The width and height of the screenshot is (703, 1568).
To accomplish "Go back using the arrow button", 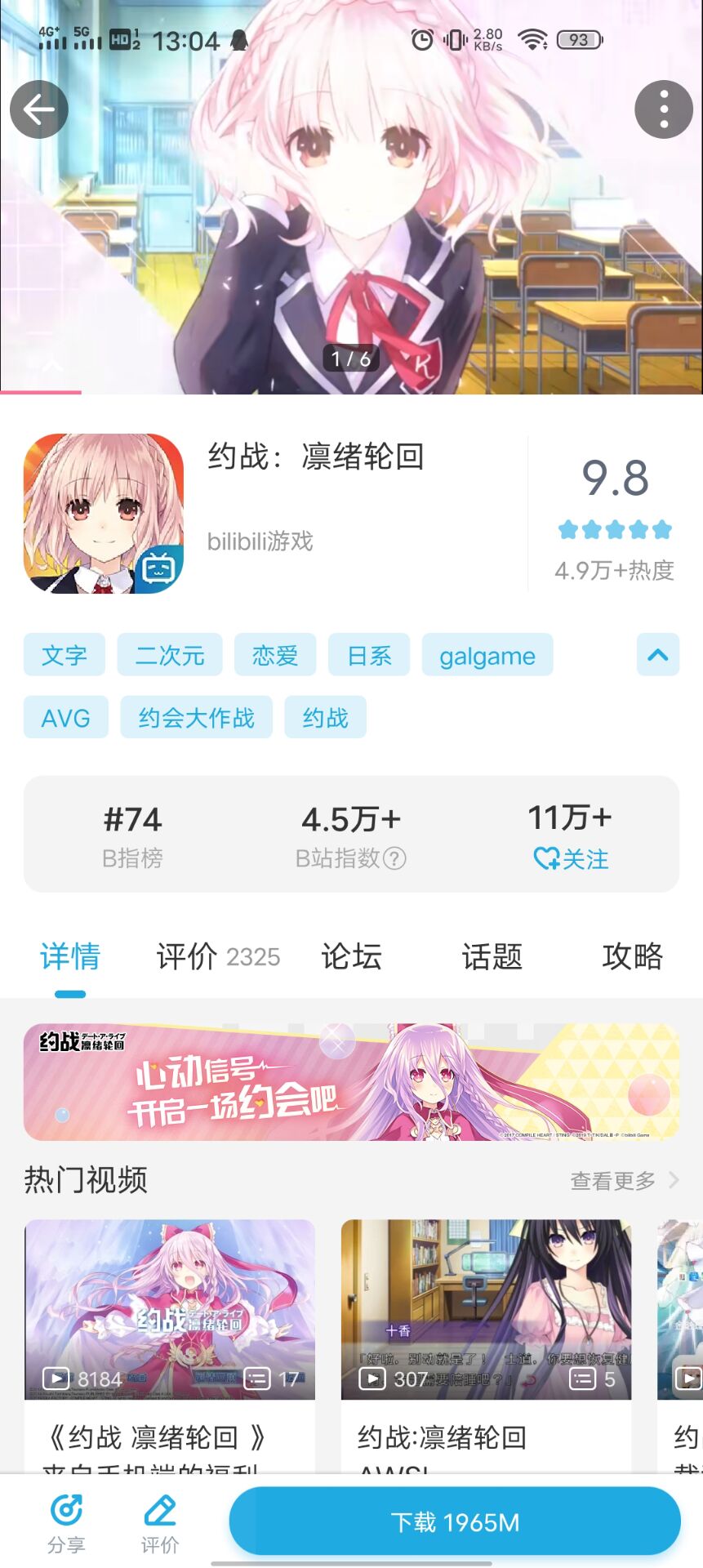I will point(39,109).
